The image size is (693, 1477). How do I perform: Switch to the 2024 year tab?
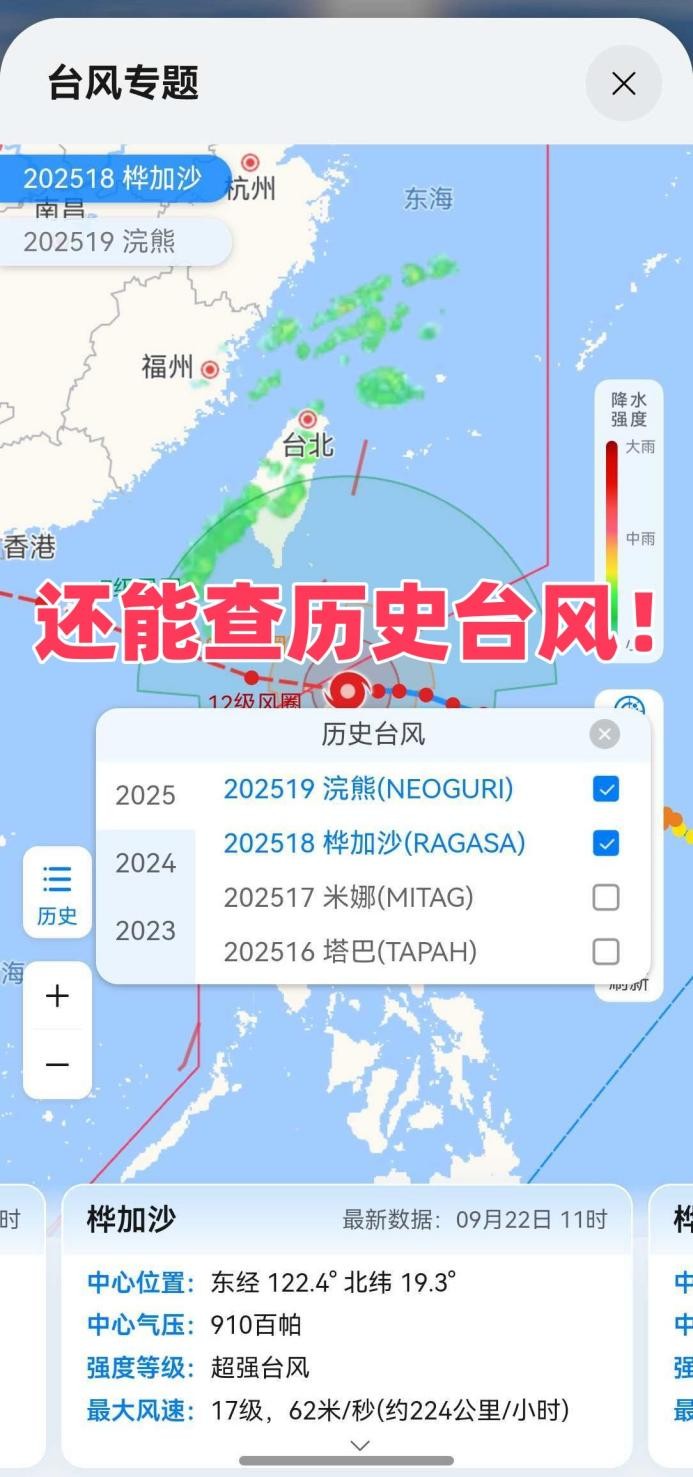pos(145,863)
